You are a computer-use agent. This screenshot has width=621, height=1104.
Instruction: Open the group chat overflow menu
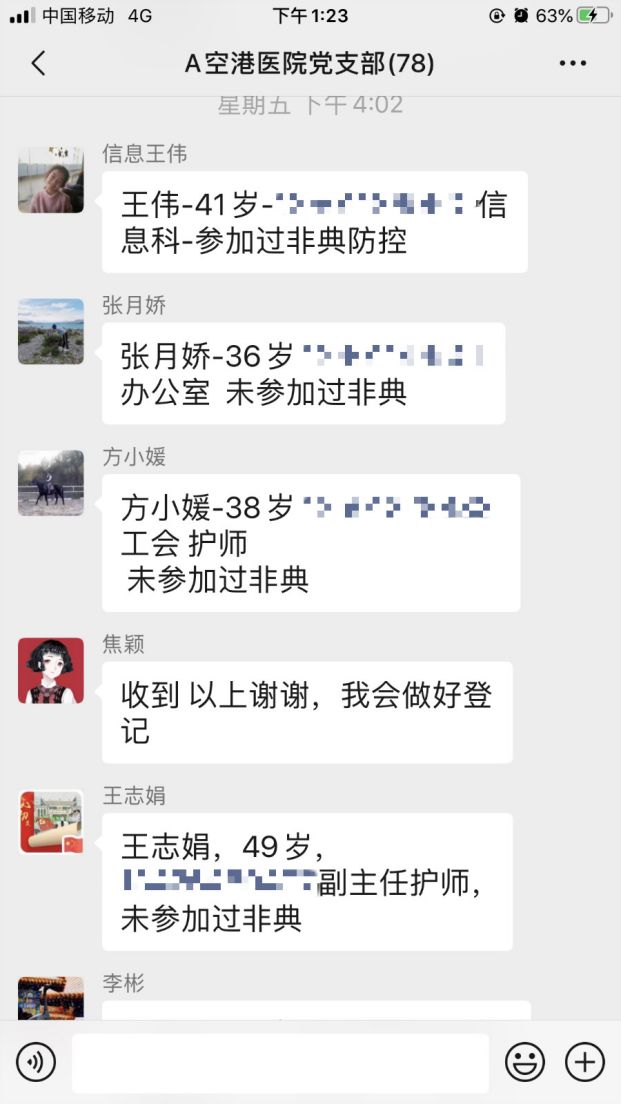(572, 64)
